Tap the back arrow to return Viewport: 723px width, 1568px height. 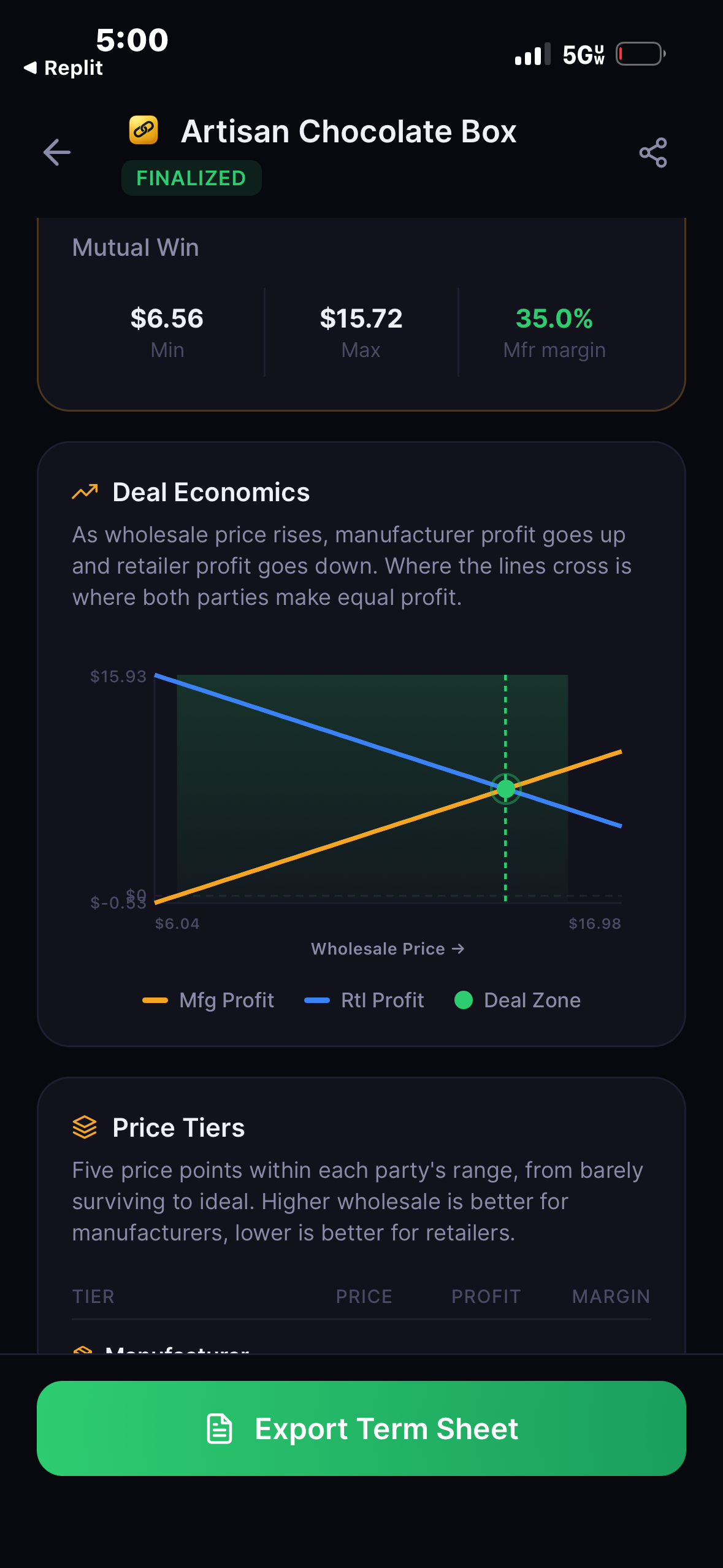(x=56, y=152)
